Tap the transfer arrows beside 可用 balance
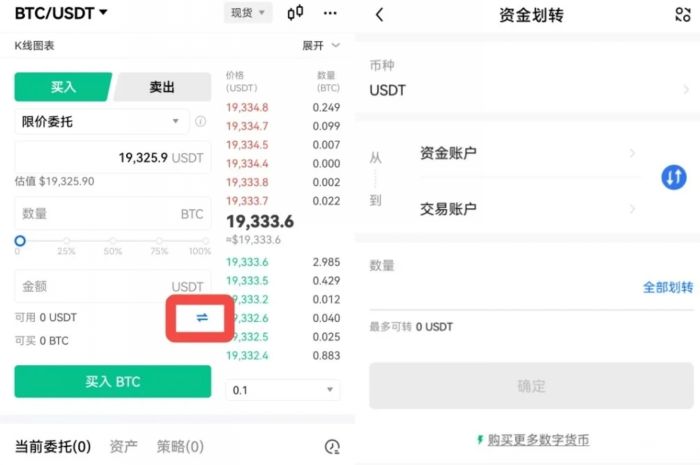This screenshot has width=700, height=465. pyautogui.click(x=202, y=317)
